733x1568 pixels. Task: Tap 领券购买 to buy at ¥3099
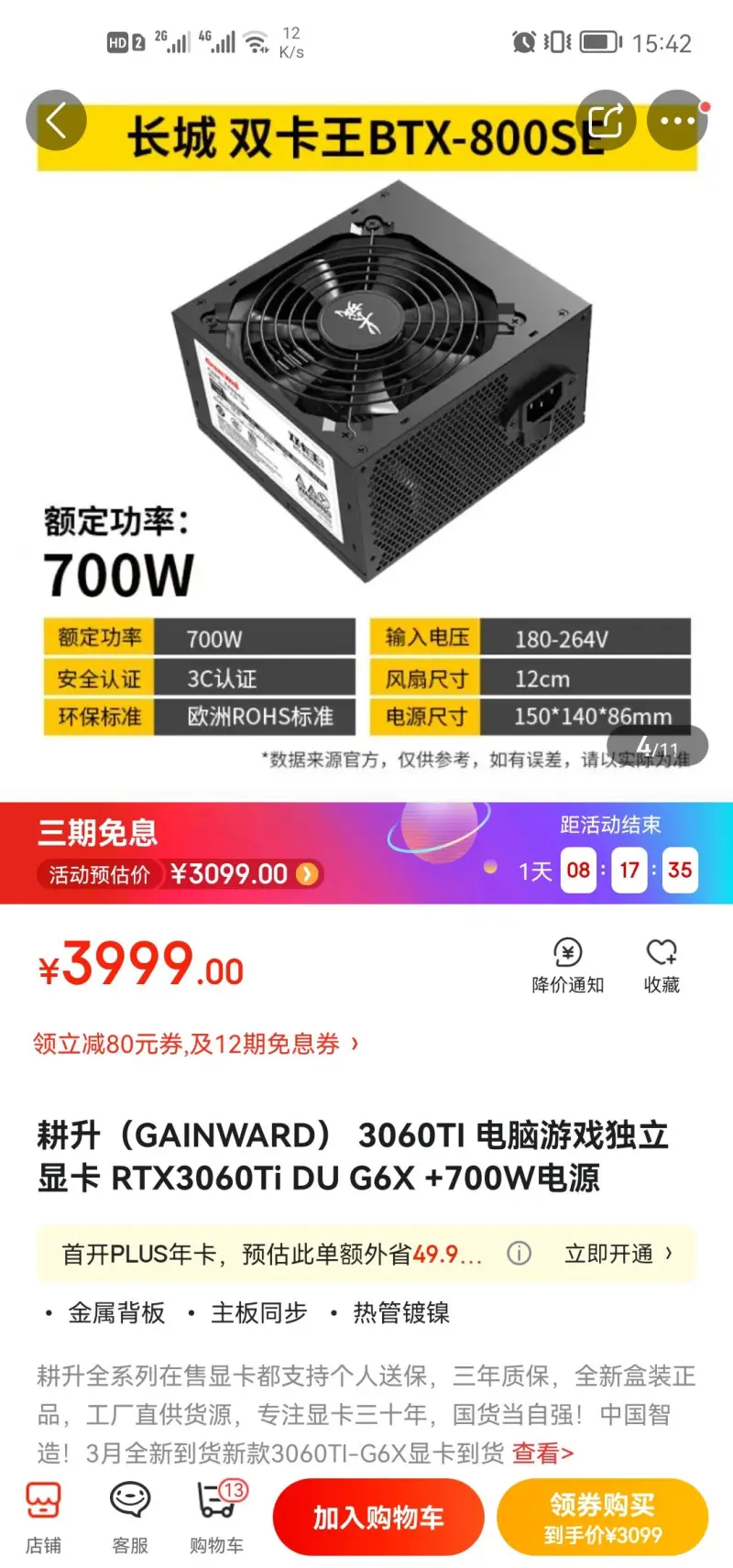[602, 1518]
